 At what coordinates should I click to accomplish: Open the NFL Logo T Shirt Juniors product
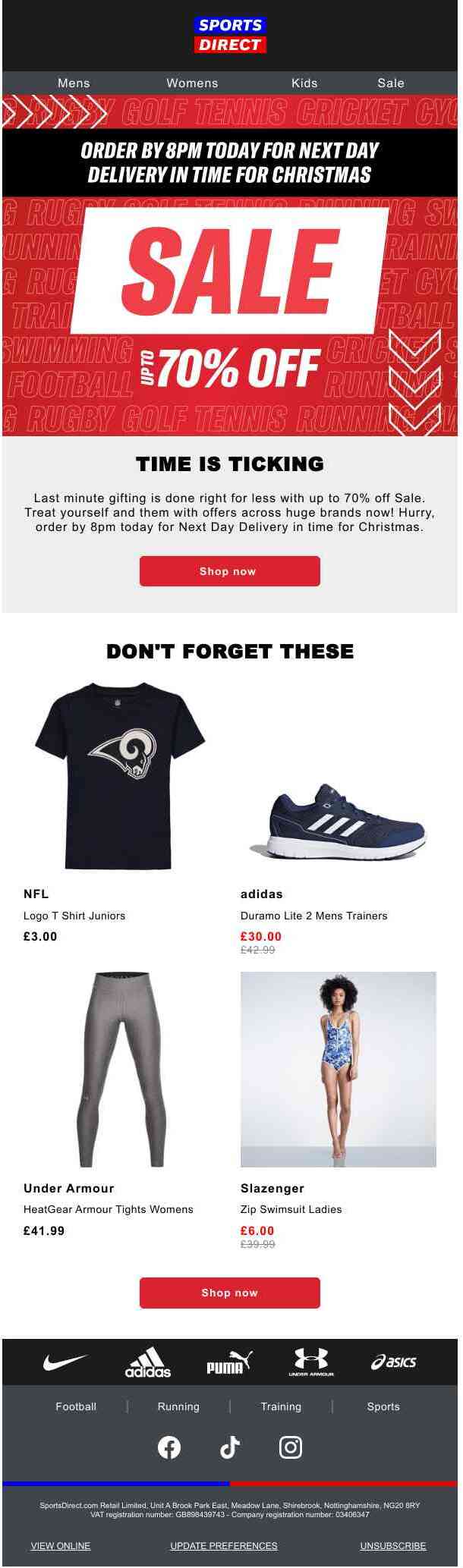pos(120,777)
